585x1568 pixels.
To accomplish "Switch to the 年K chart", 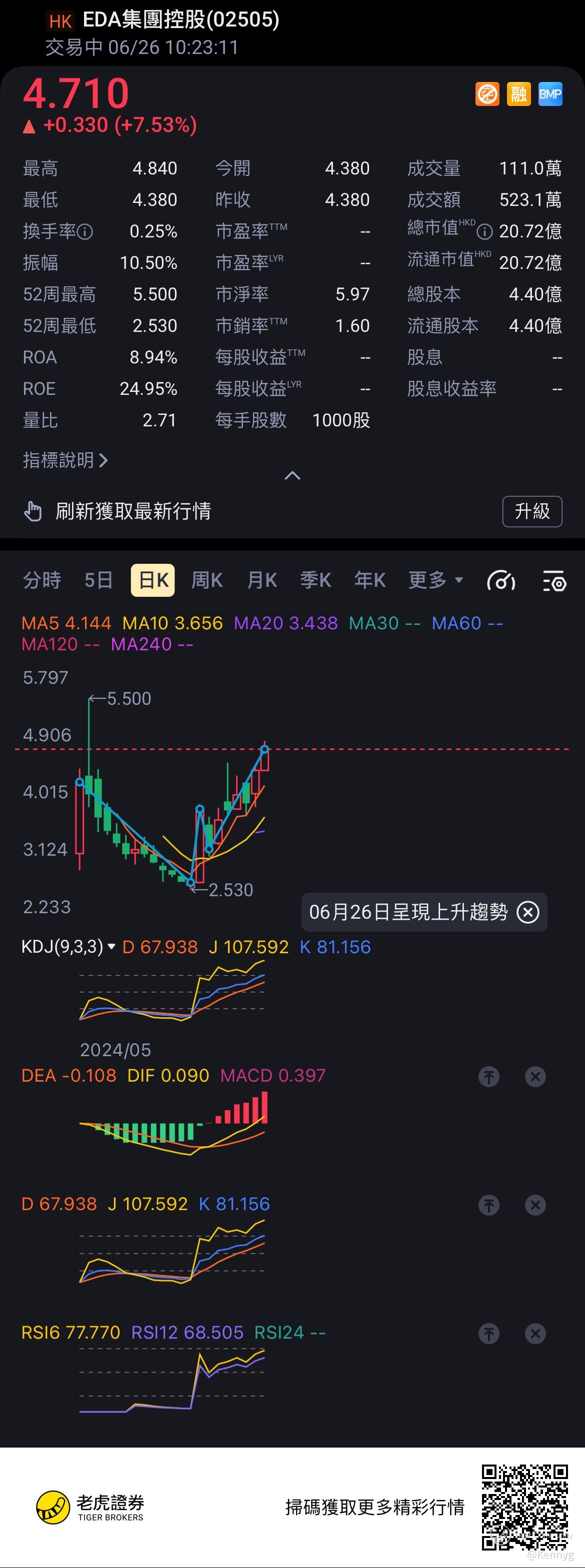I will tap(369, 580).
